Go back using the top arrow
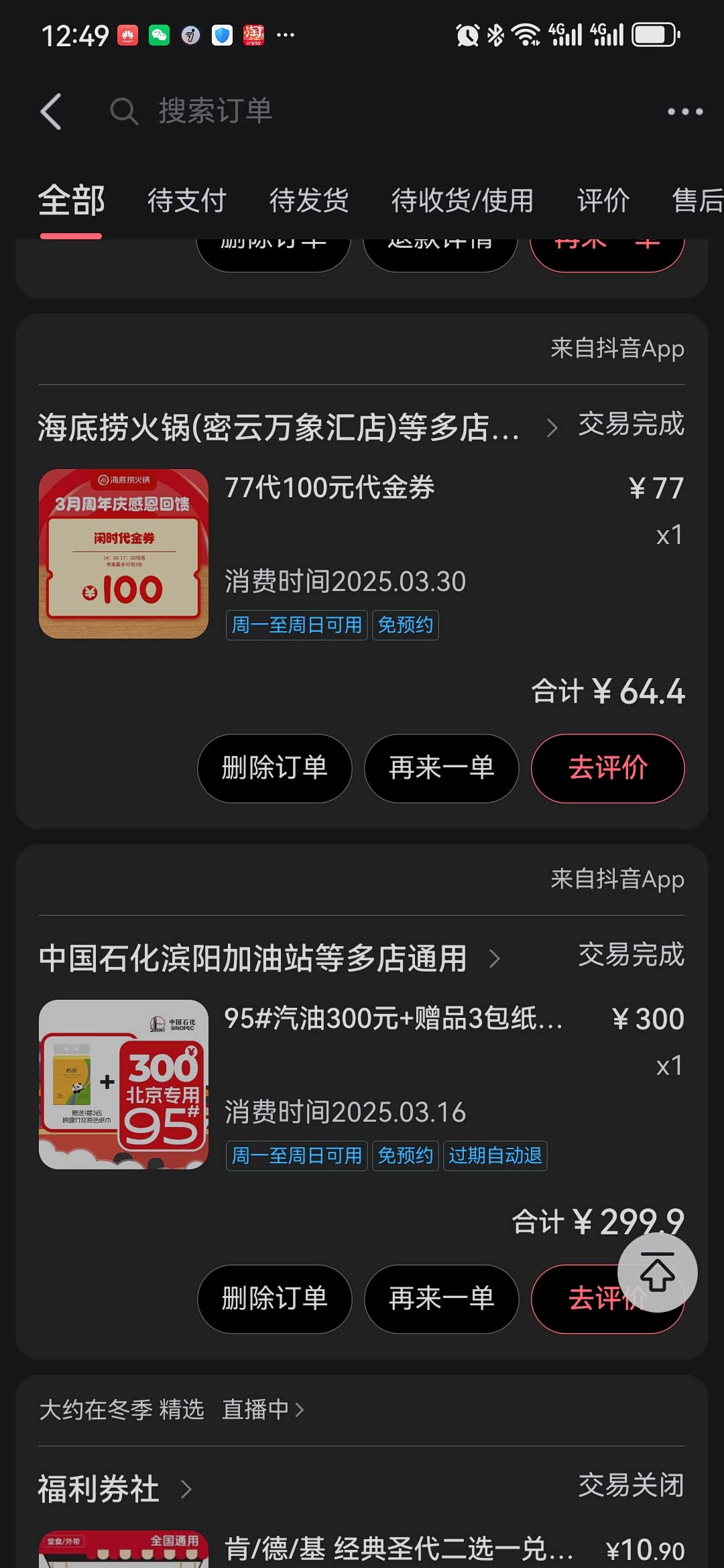Screen dimensions: 724x1568 52,111
